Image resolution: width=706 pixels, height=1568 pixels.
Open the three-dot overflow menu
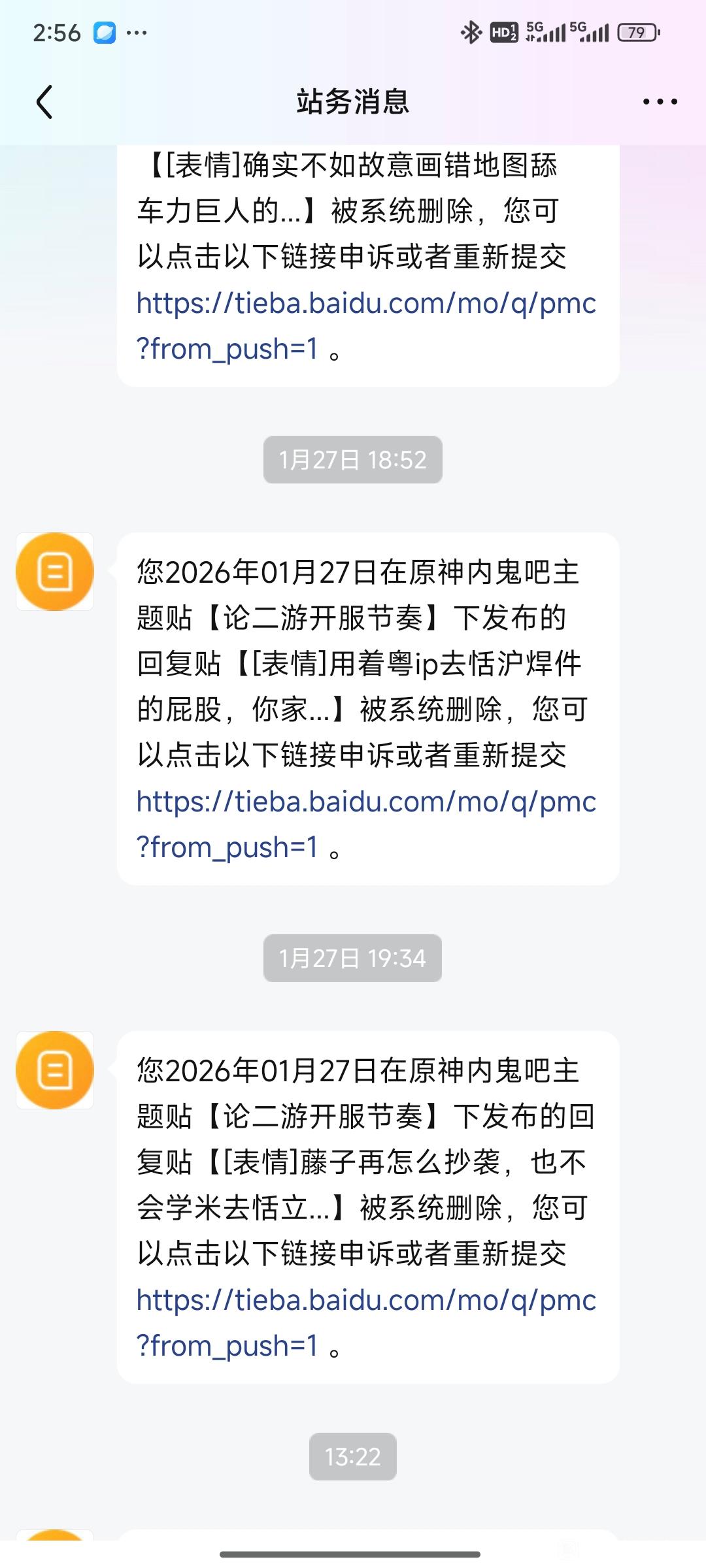tap(660, 102)
